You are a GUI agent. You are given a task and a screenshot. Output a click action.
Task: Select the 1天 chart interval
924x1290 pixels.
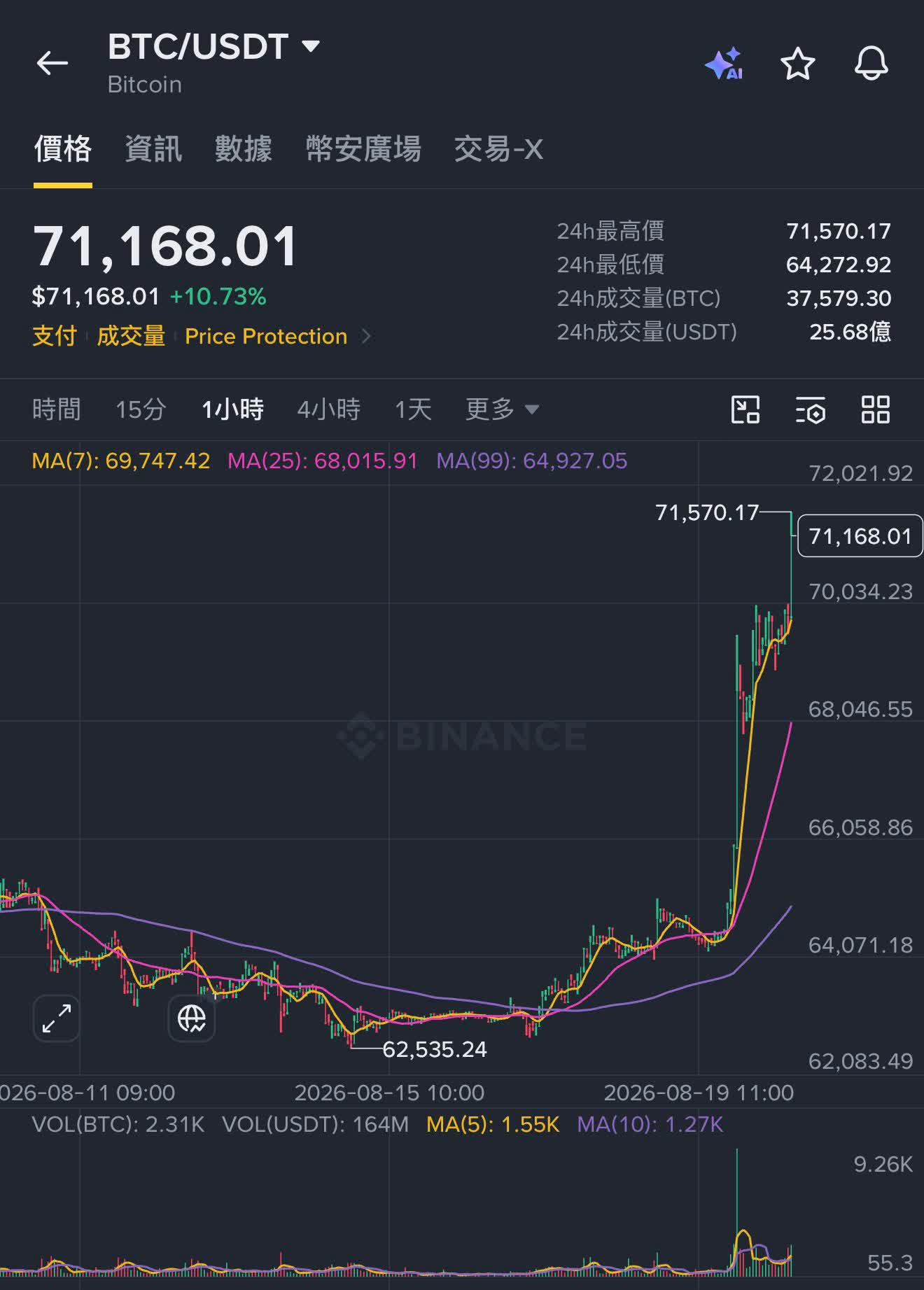click(413, 409)
